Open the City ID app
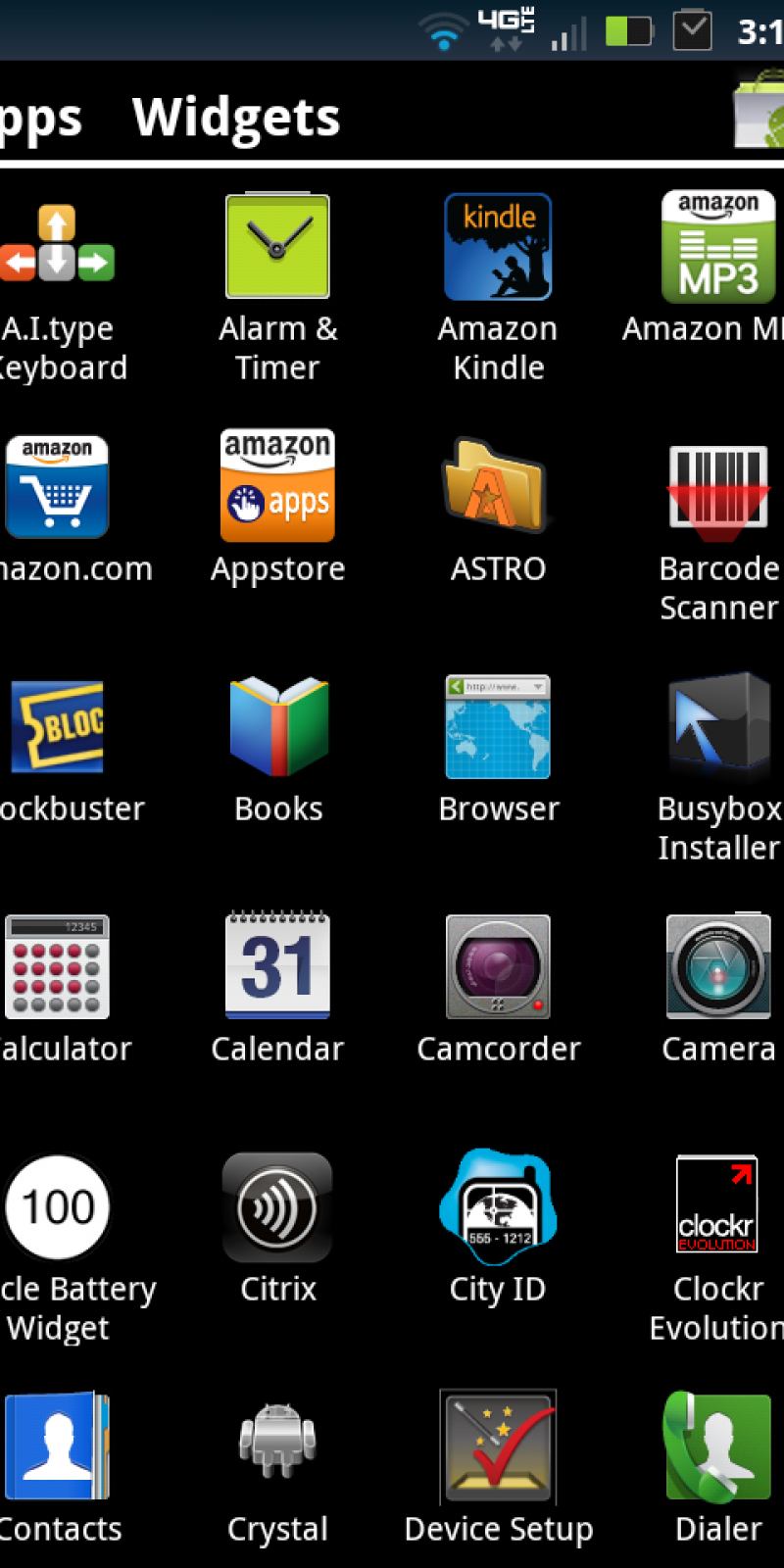 [498, 1207]
